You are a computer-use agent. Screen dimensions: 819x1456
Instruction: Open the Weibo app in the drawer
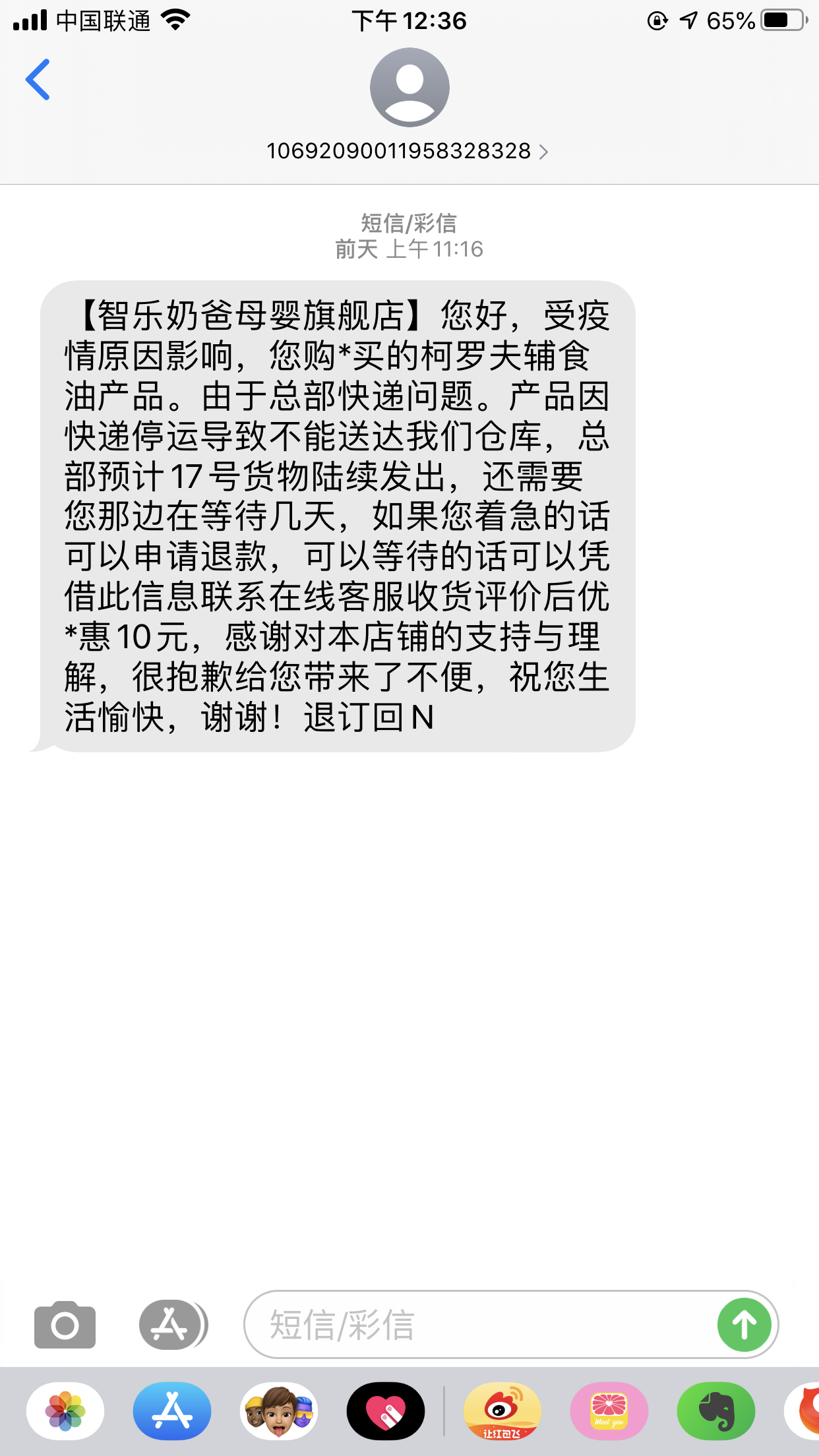point(502,1411)
